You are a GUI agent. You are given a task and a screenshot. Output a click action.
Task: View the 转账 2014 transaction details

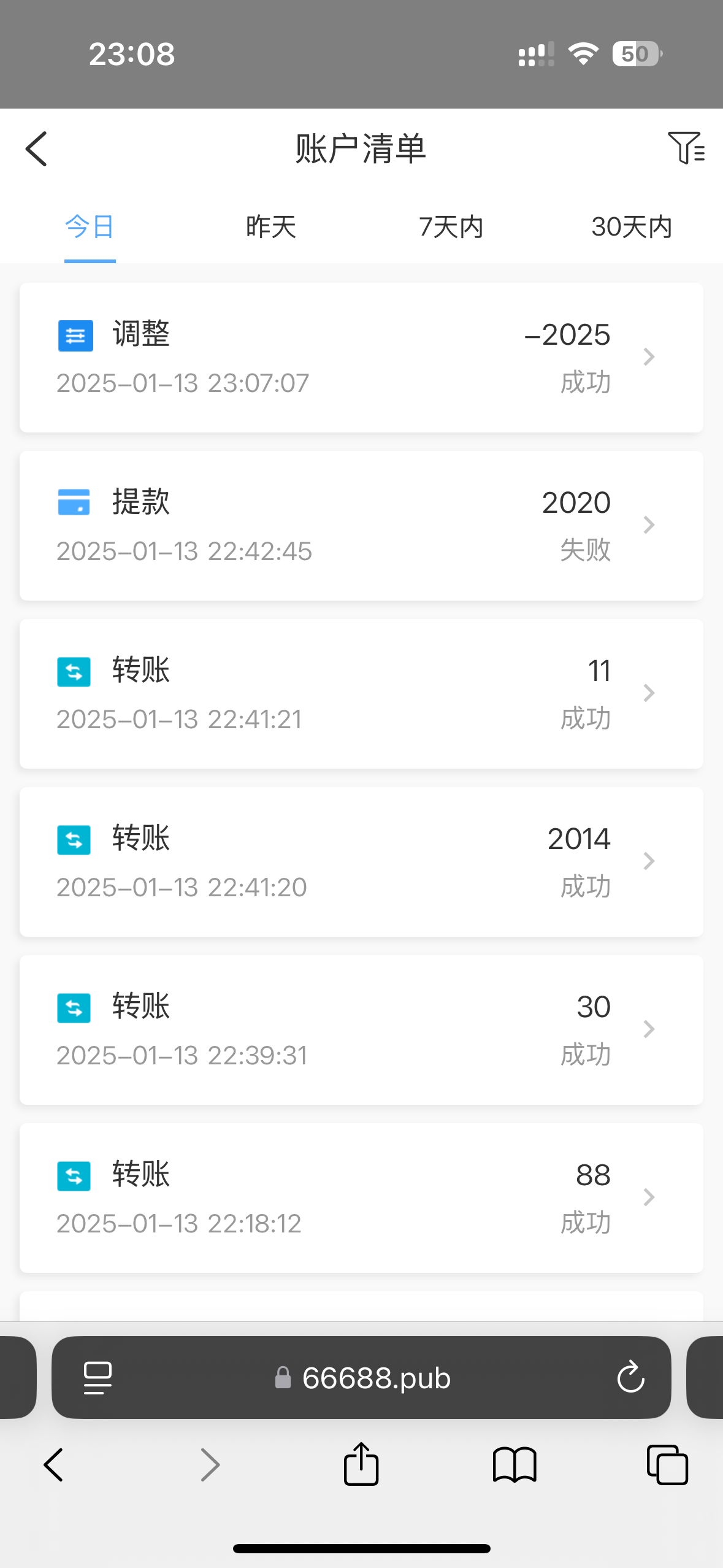tap(361, 862)
